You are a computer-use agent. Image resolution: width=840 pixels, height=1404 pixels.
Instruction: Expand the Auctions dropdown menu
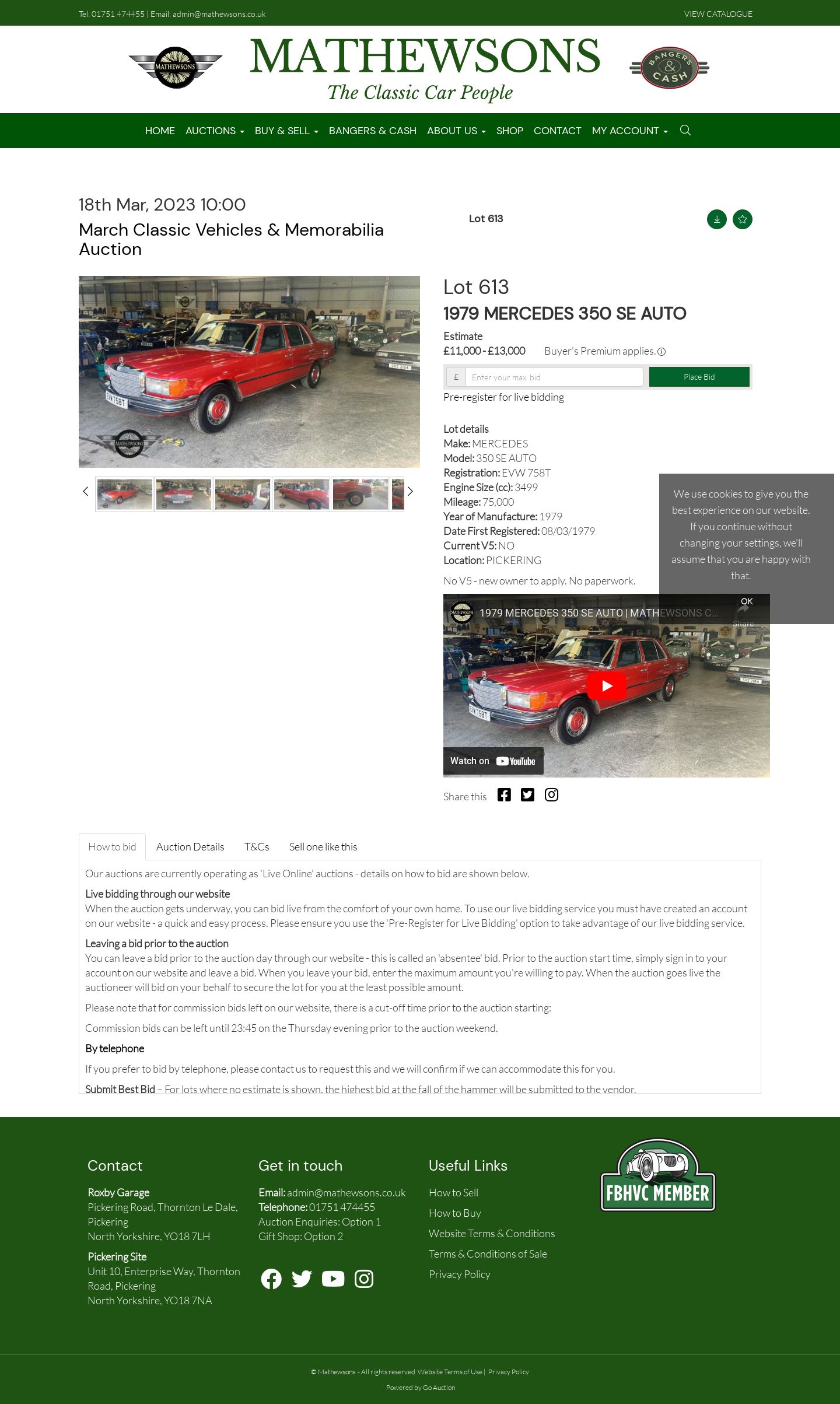point(215,131)
